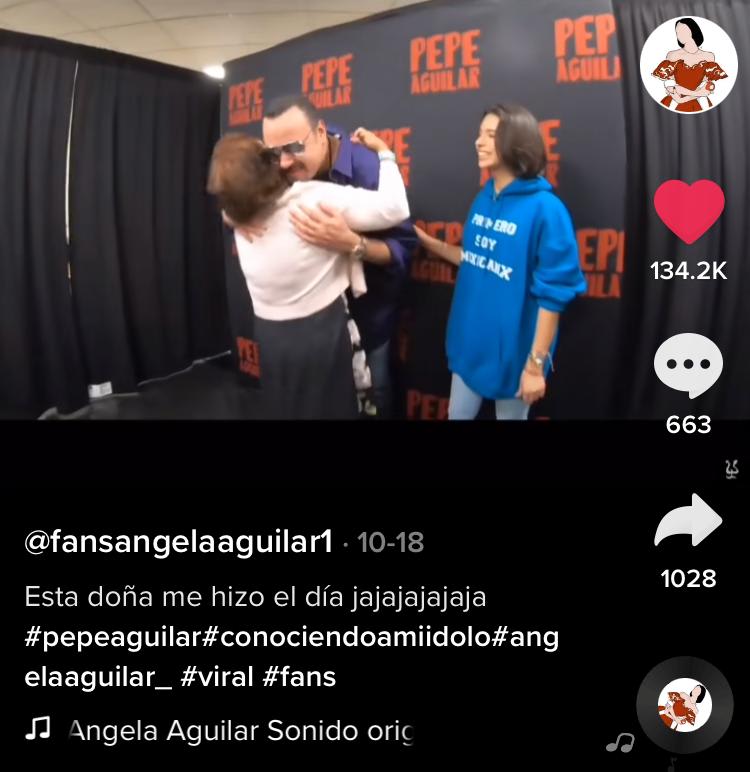The image size is (750, 772).
Task: Open the Angela Aguilar original sound
Action: coord(239,731)
